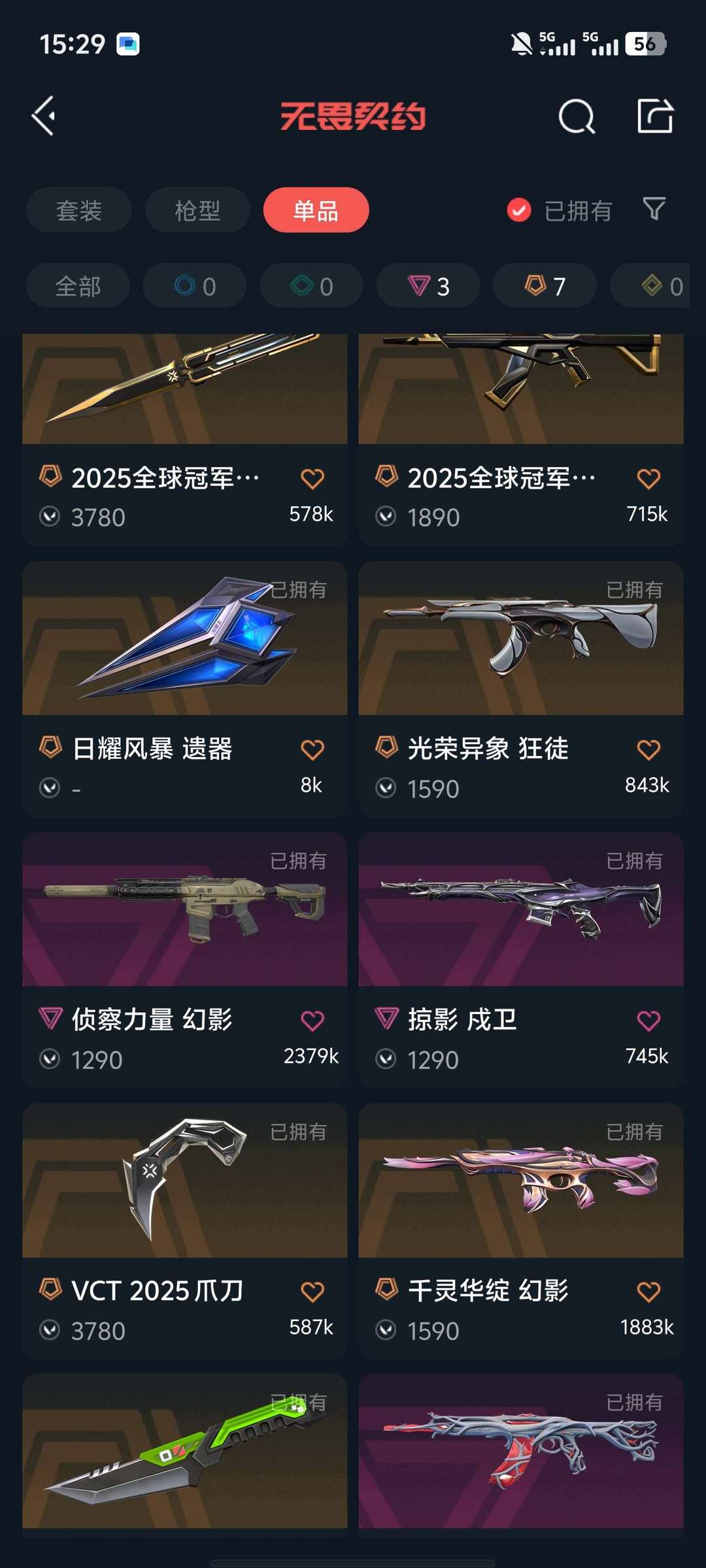Unfavorite the 千灵华绽 幻影 skin
706x1568 pixels.
(x=648, y=1291)
